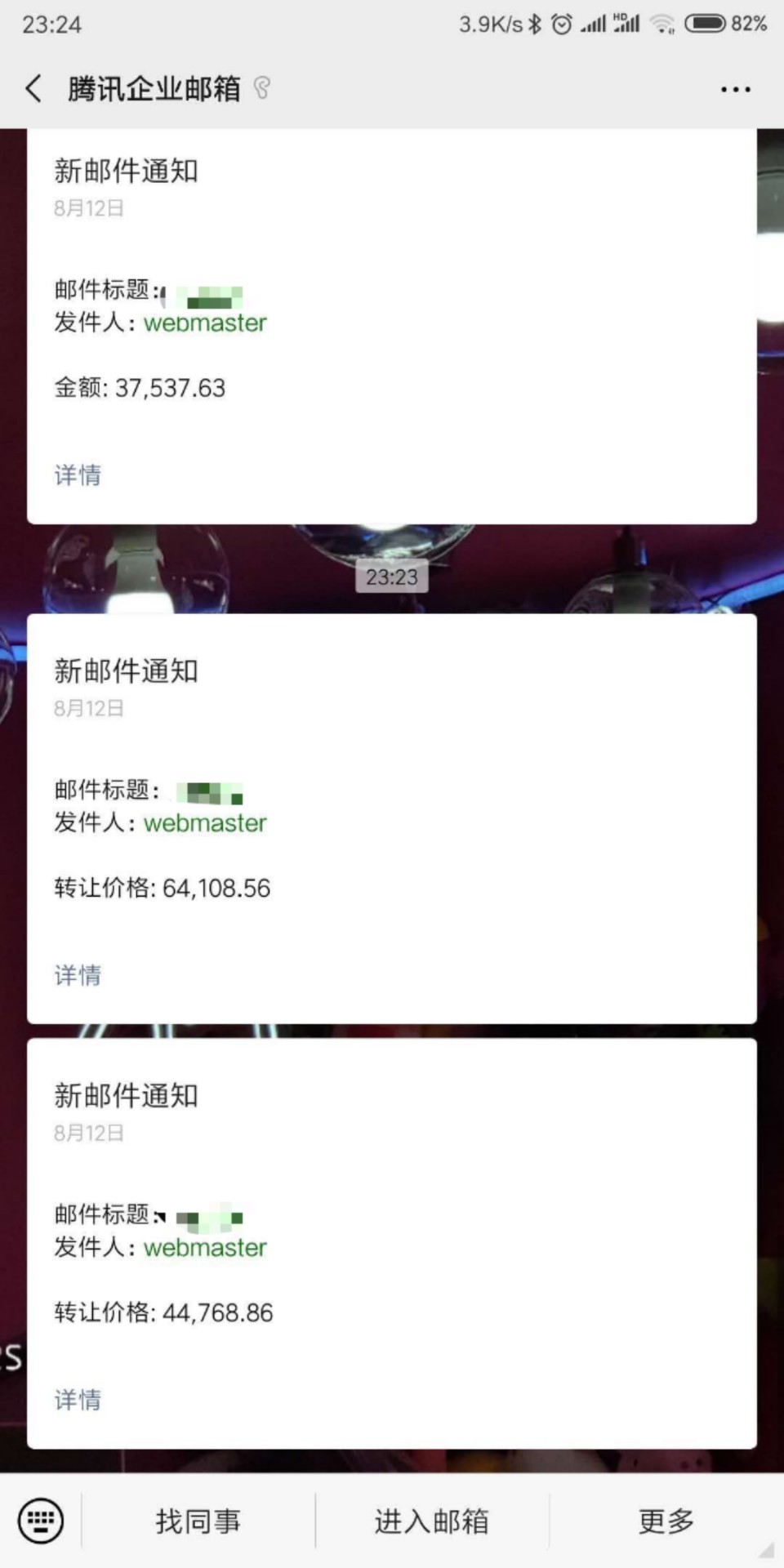This screenshot has width=784, height=1568.
Task: Open 详情 for the 44,768.86 email
Action: [x=78, y=1399]
